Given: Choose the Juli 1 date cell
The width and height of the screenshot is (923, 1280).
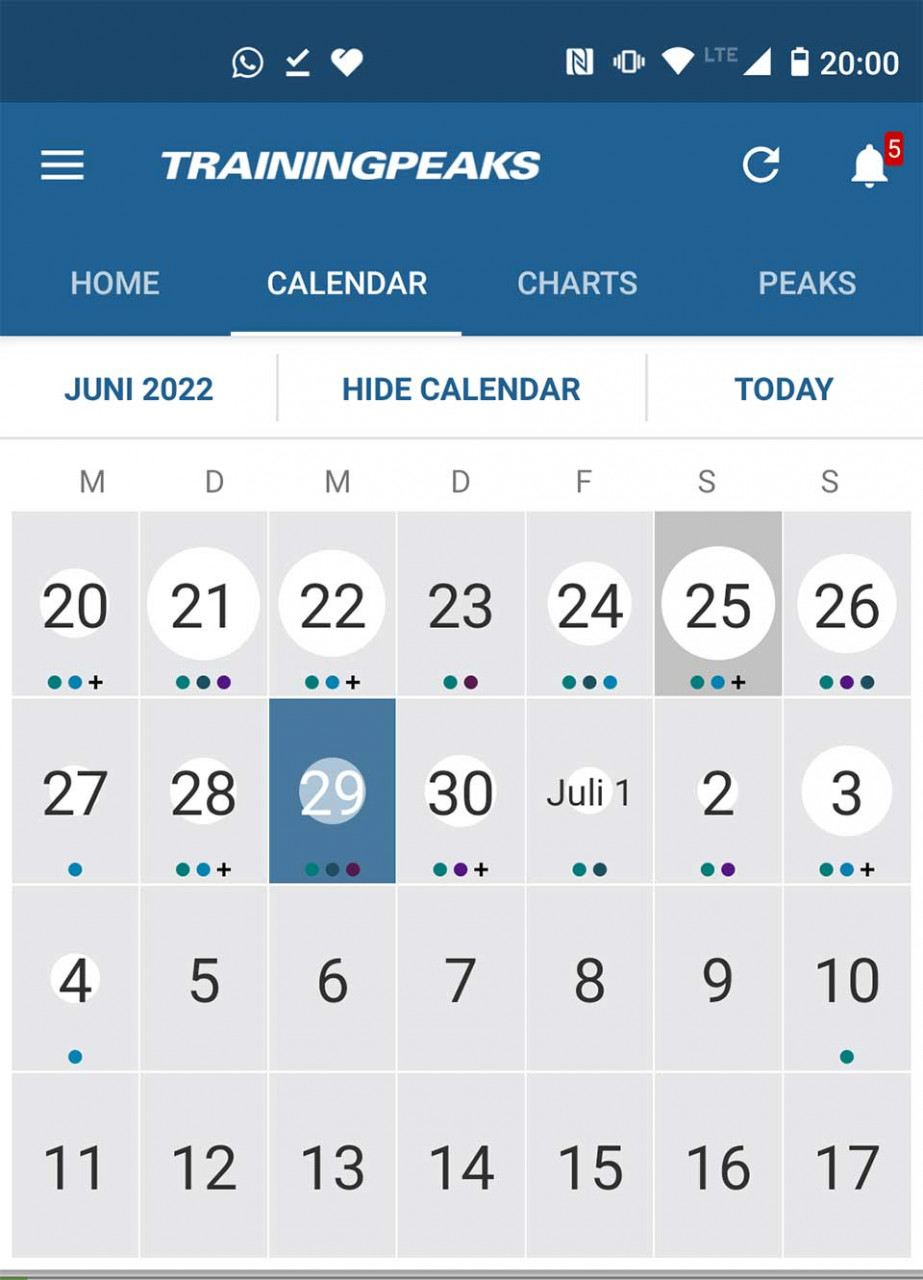Looking at the screenshot, I should (589, 792).
